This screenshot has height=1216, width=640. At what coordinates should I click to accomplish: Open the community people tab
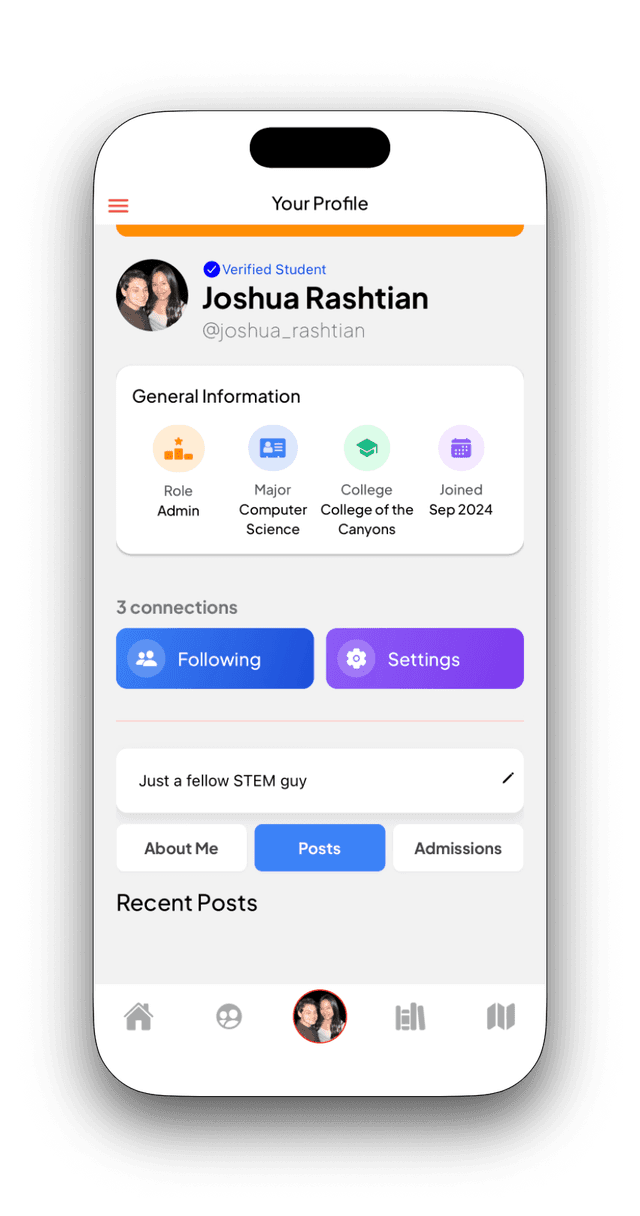coord(229,1017)
